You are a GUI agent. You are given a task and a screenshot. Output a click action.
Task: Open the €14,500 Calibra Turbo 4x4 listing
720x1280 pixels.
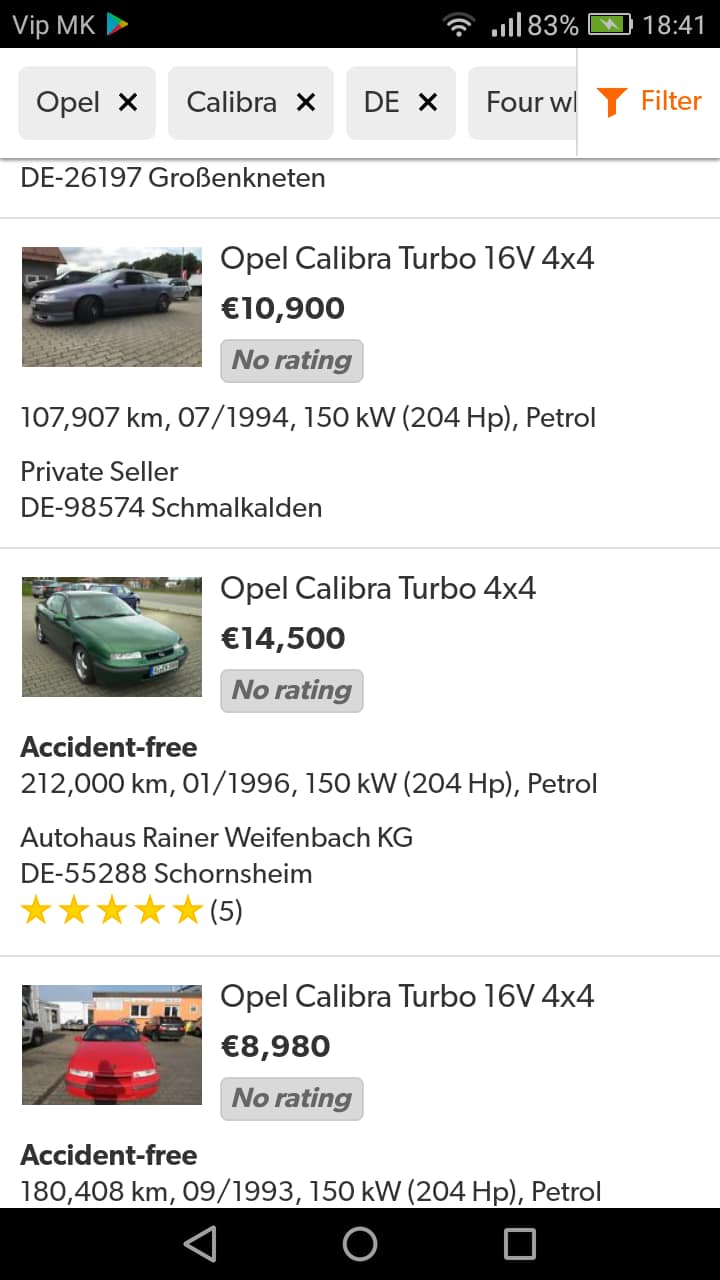378,589
